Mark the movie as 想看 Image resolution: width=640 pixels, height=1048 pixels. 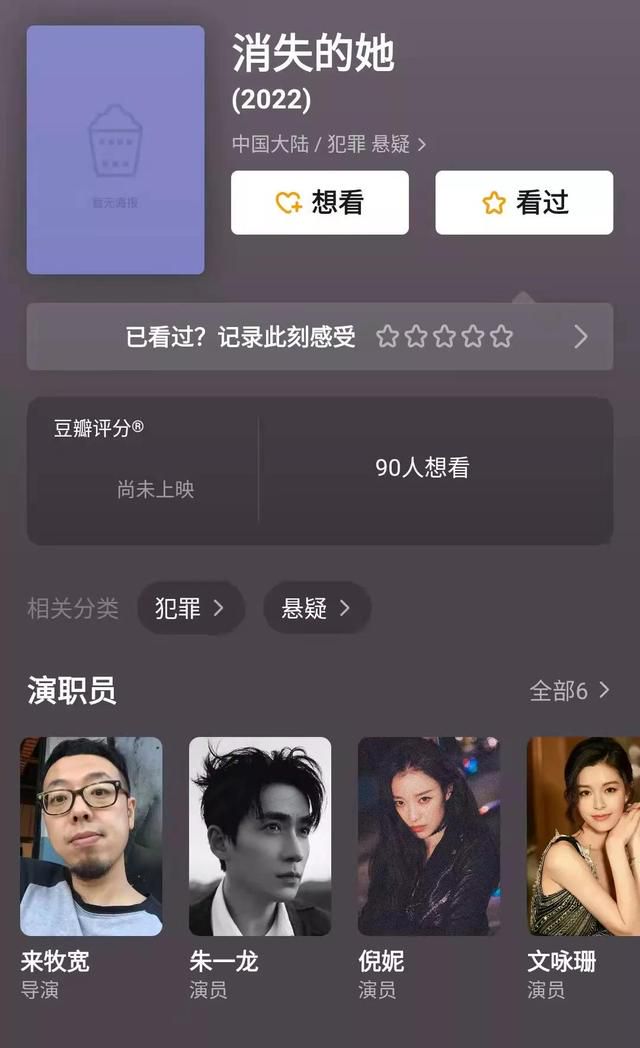coord(320,203)
